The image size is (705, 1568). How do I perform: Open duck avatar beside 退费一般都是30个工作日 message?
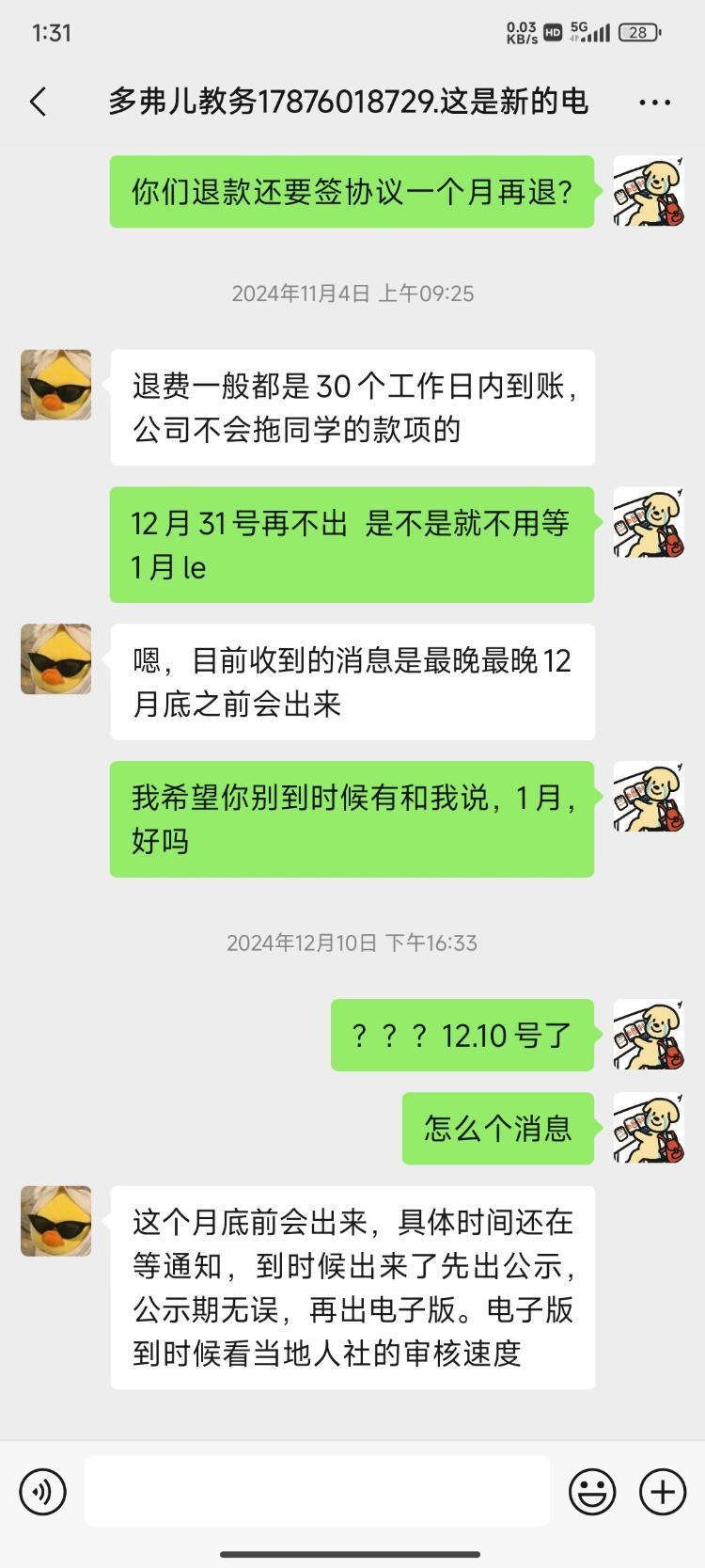56,385
